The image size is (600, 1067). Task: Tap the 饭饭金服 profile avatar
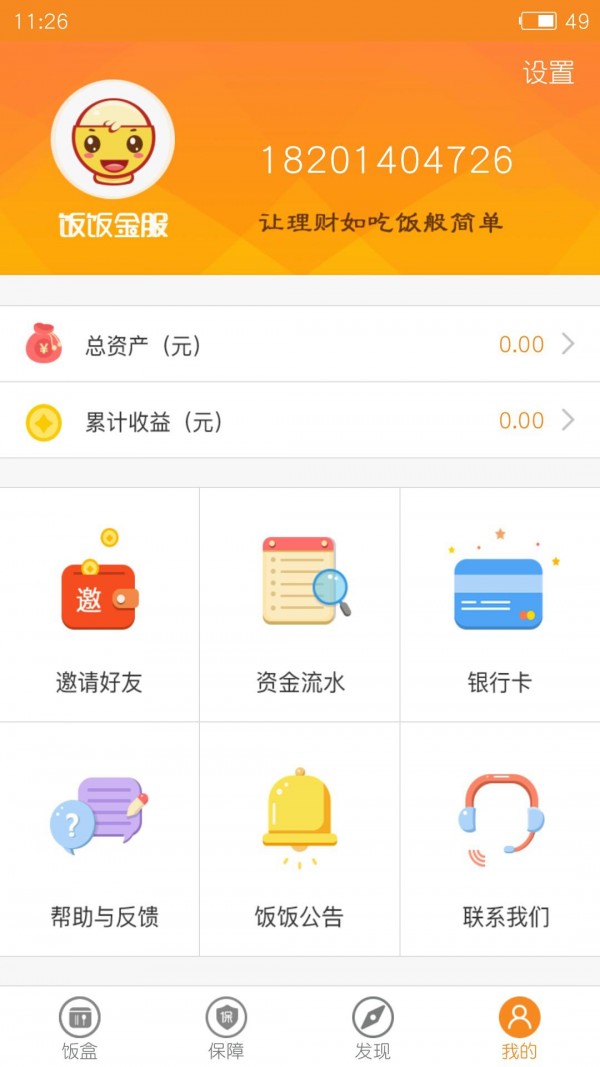pos(113,141)
